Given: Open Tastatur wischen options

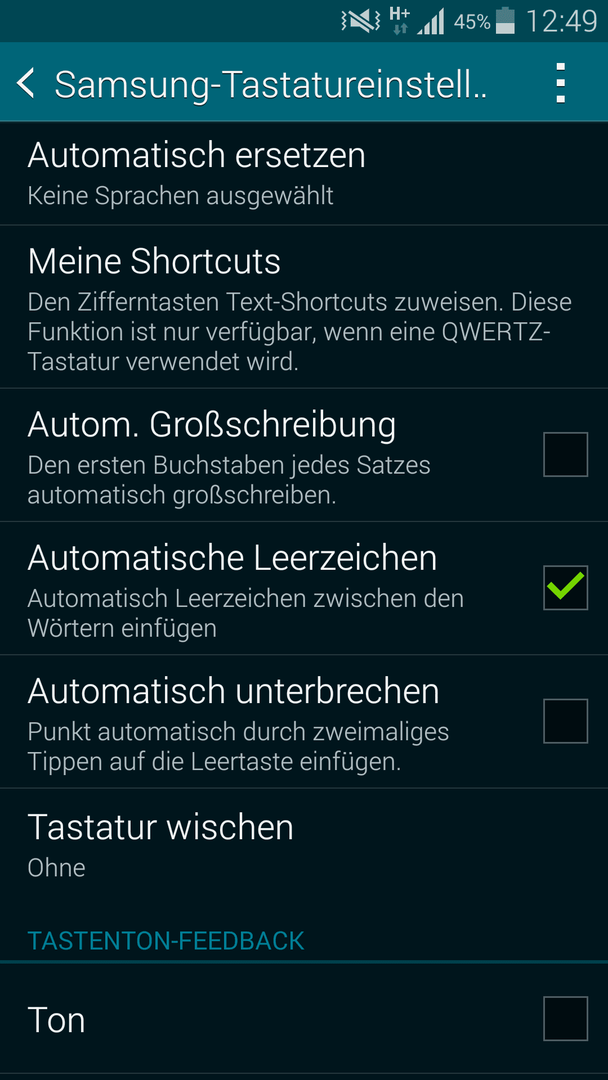Looking at the screenshot, I should 304,845.
